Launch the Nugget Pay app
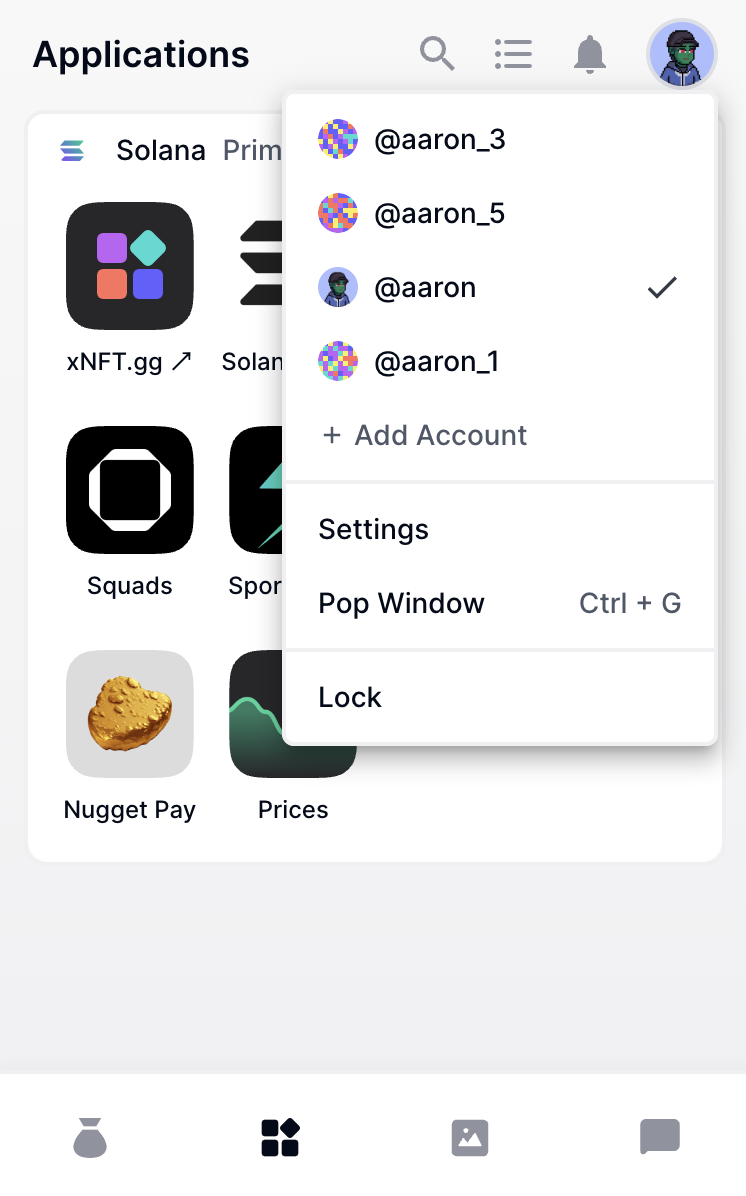This screenshot has height=1196, width=746. [130, 714]
